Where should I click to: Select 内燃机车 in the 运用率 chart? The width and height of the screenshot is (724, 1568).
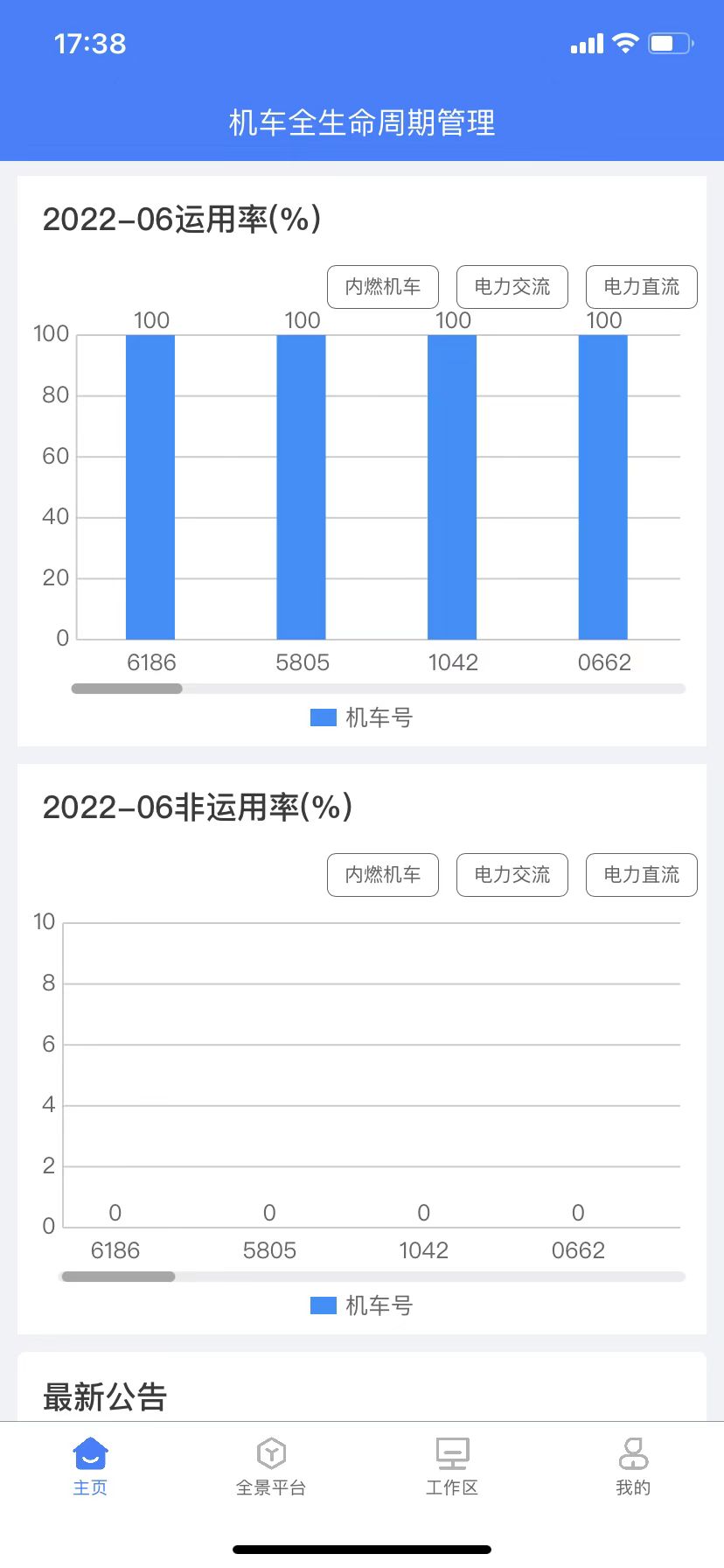click(383, 287)
